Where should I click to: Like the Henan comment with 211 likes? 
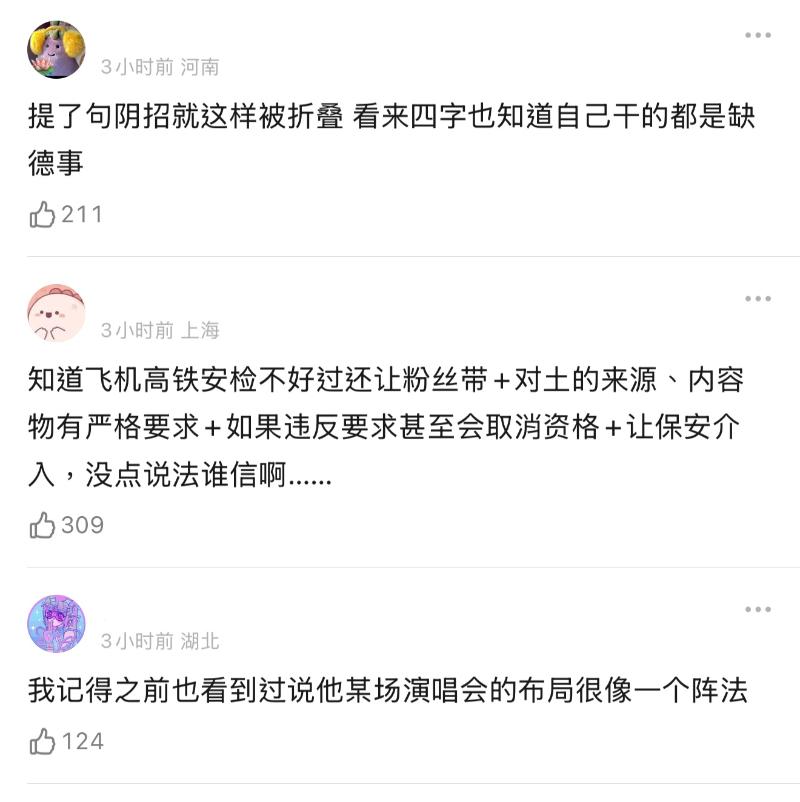(43, 214)
